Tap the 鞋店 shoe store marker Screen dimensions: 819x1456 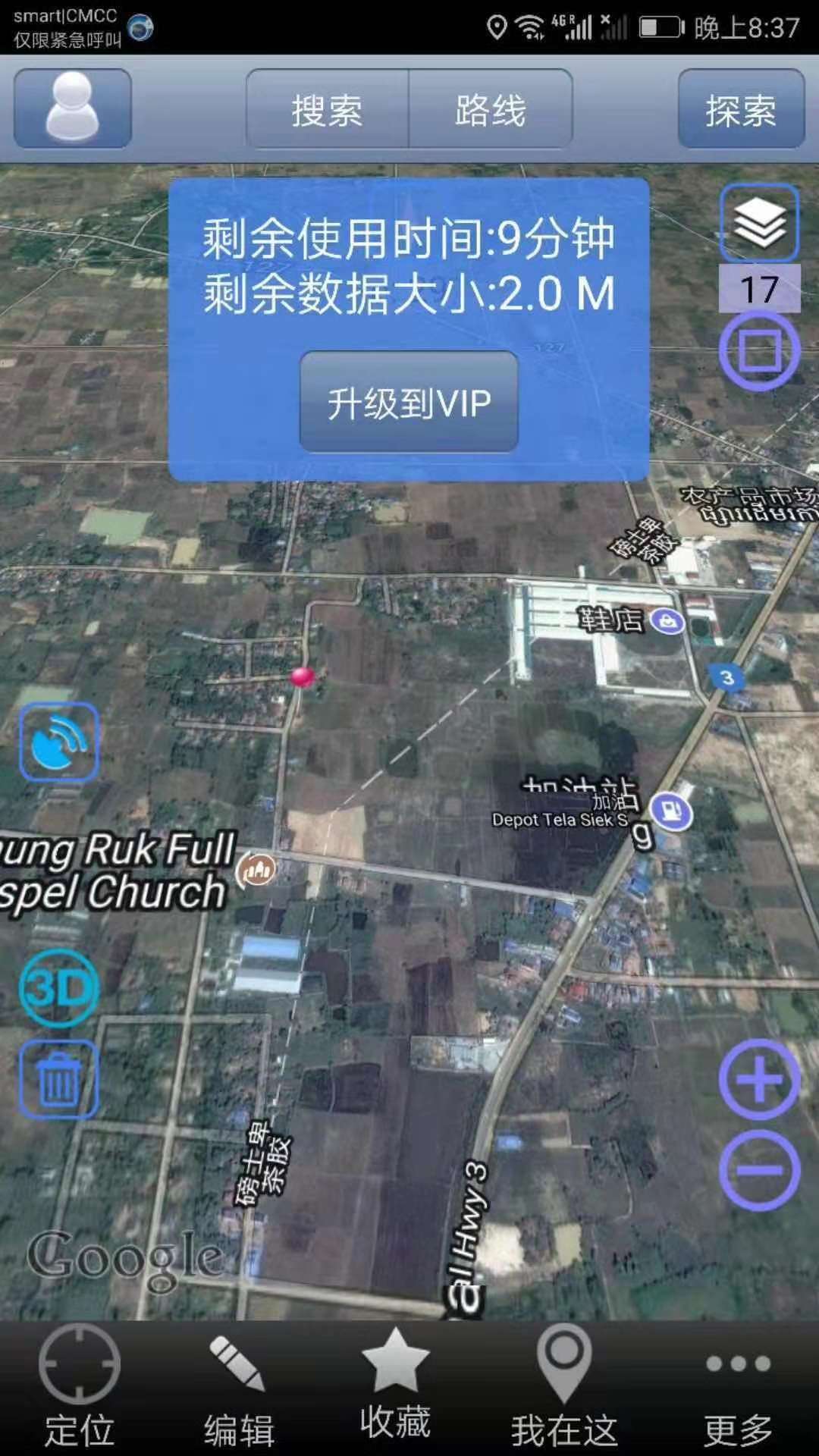(x=668, y=623)
